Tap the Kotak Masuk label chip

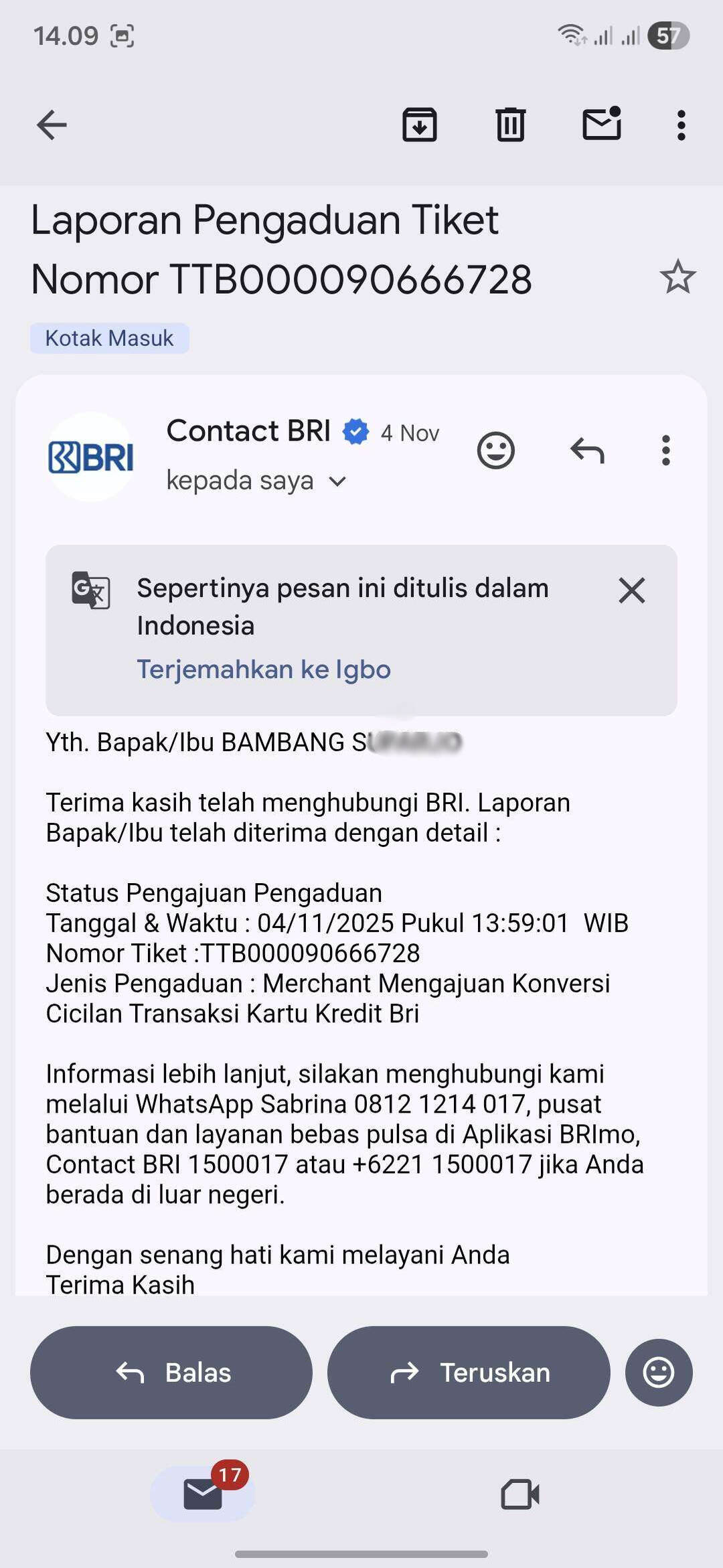[109, 338]
